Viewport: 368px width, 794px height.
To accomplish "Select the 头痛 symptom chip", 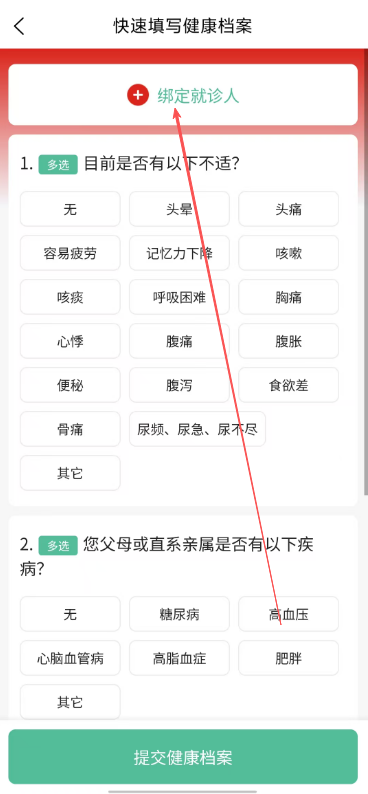I will pos(289,209).
